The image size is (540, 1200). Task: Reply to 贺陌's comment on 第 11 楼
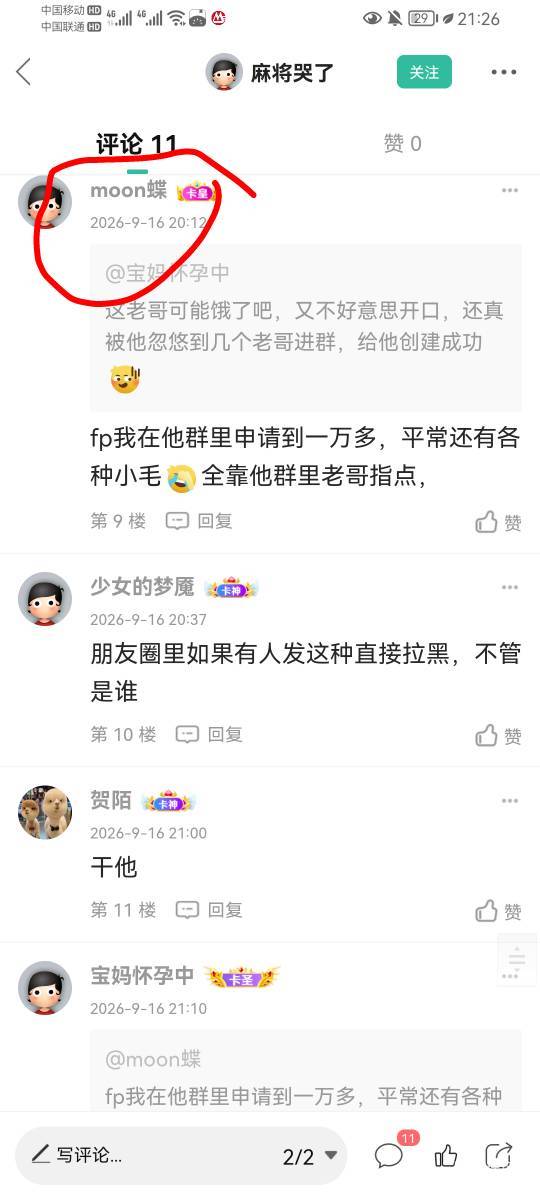pyautogui.click(x=209, y=910)
